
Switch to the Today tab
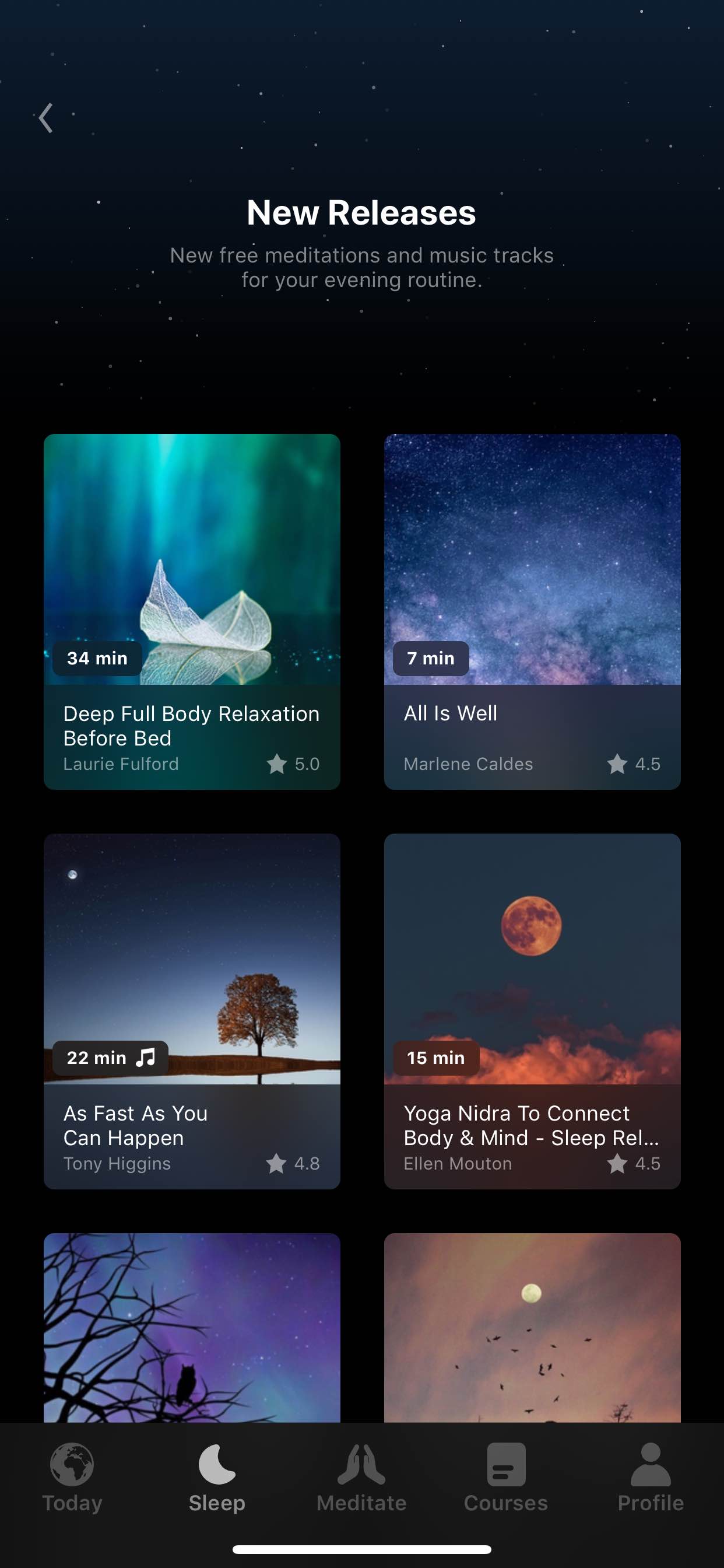[x=72, y=1478]
